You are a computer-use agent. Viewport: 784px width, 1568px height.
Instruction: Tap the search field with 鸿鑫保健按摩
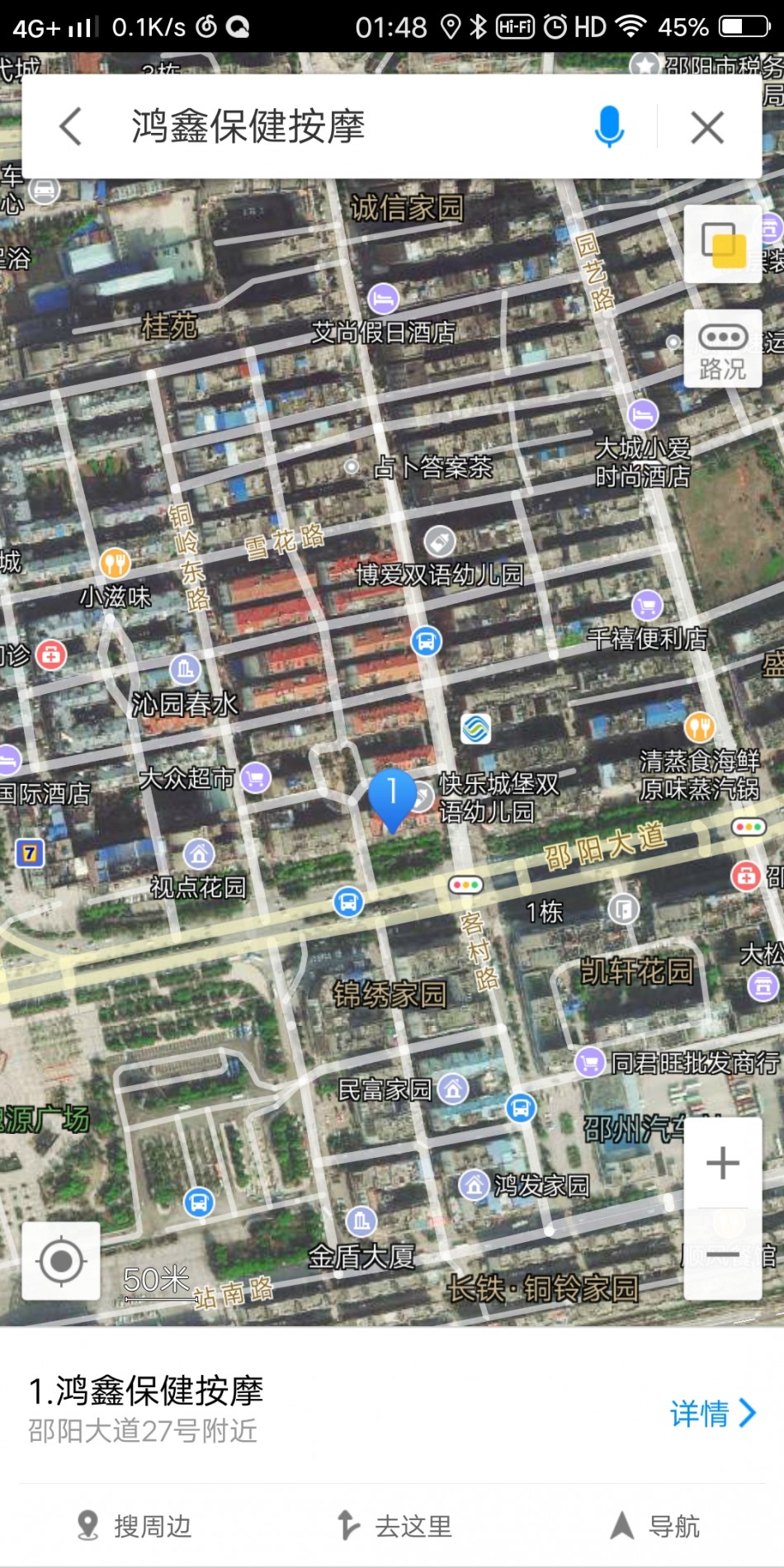[x=330, y=127]
